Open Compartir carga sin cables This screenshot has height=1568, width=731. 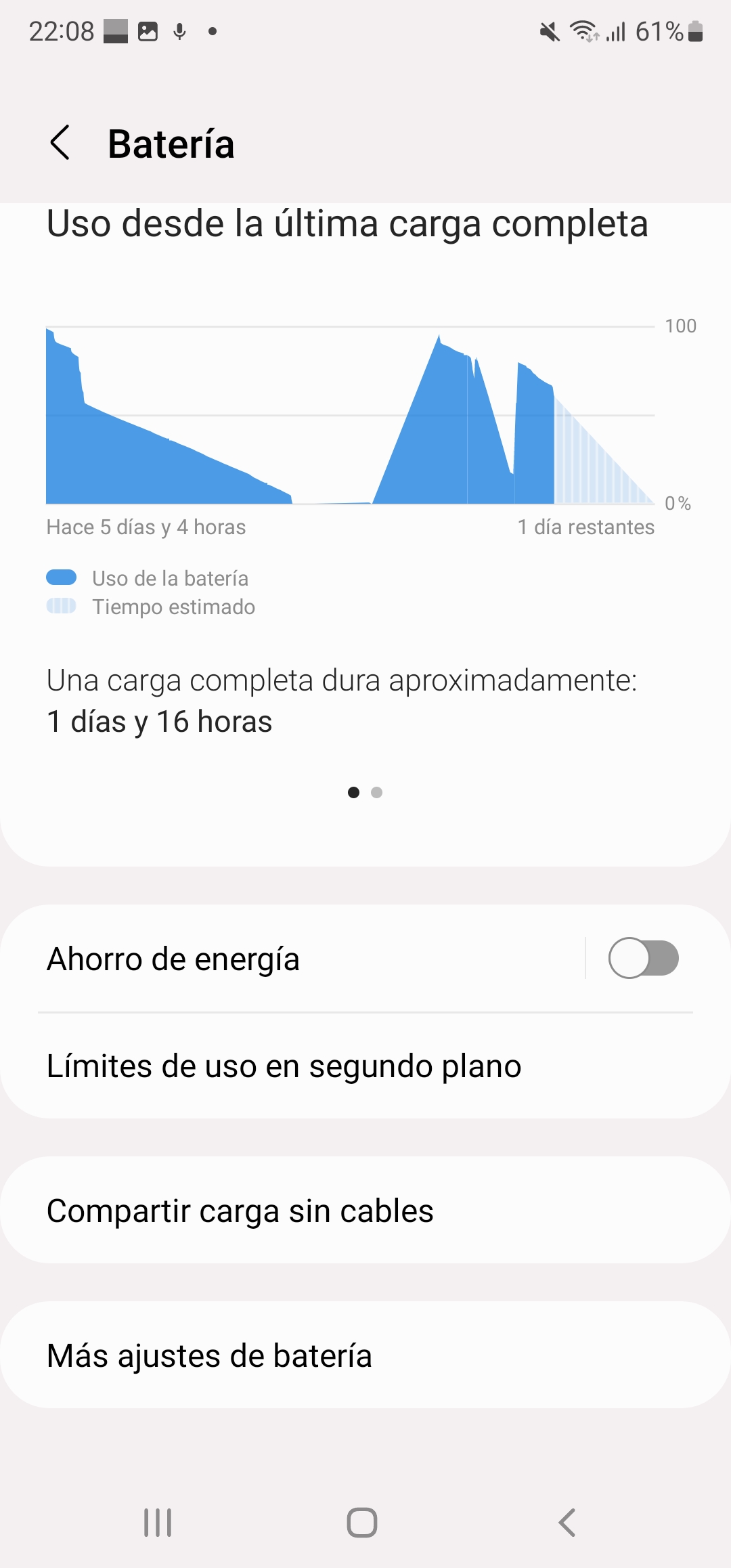(365, 1211)
